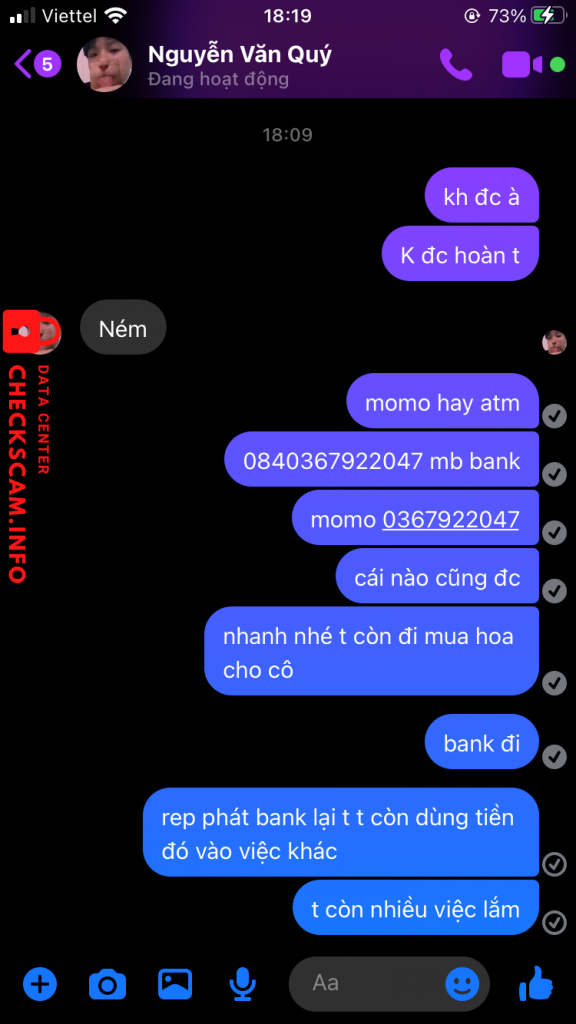Tap the underlined number 0367922047
The height and width of the screenshot is (1024, 576).
click(451, 519)
